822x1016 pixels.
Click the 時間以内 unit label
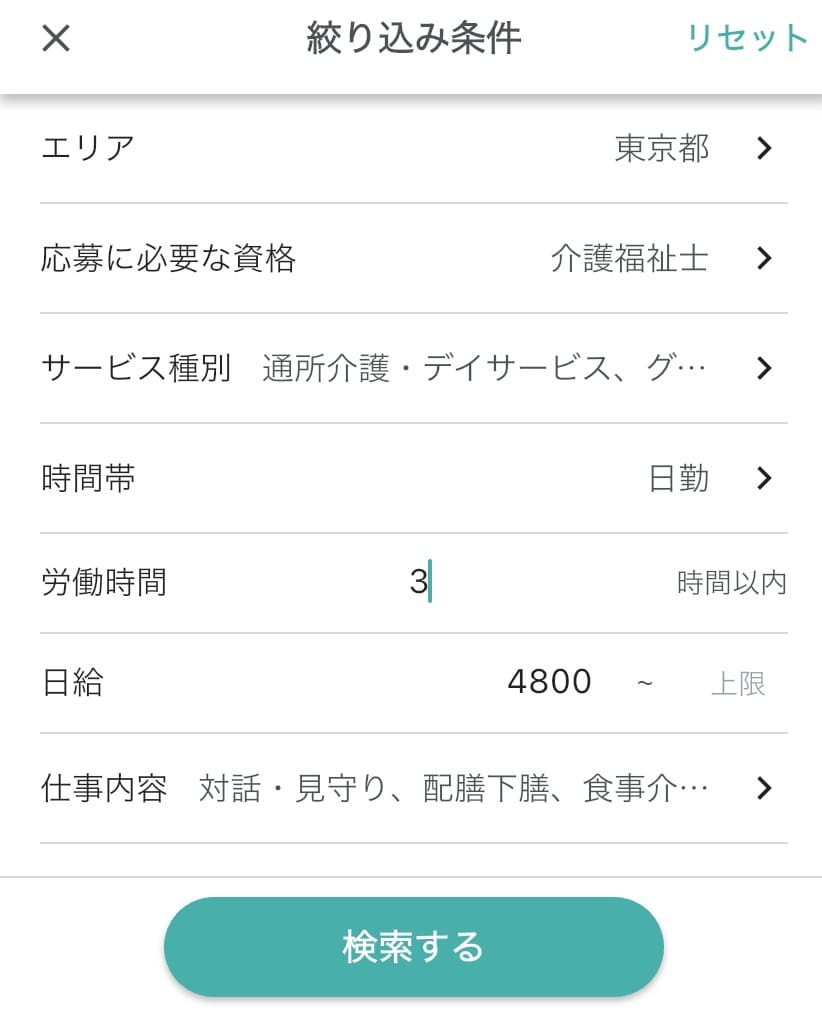733,582
